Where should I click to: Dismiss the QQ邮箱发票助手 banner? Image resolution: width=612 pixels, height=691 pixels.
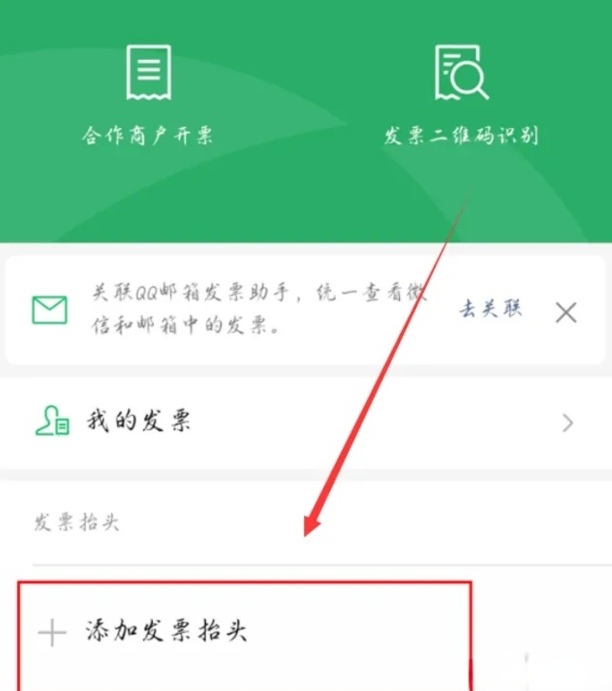pyautogui.click(x=566, y=312)
